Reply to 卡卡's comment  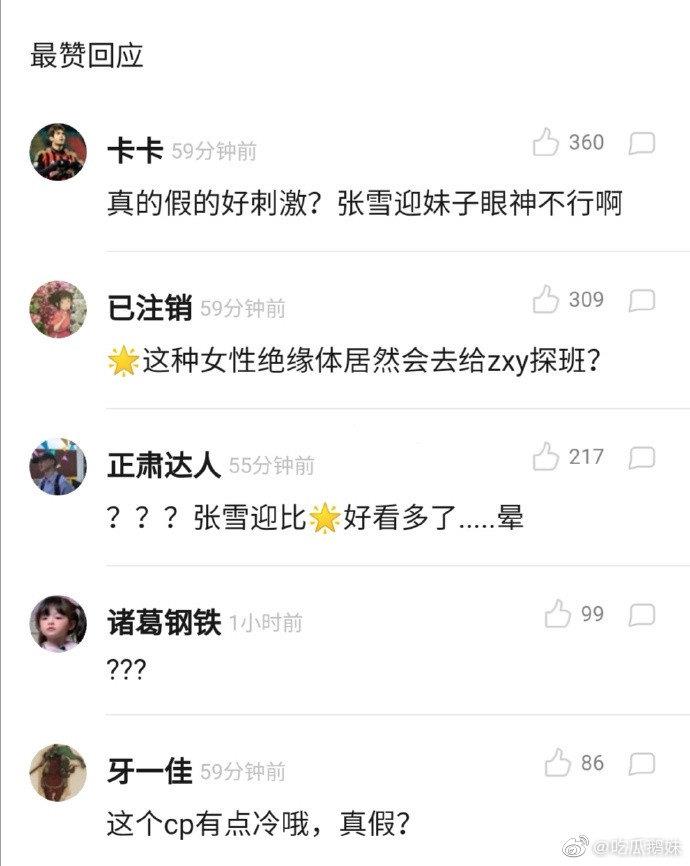pyautogui.click(x=641, y=143)
